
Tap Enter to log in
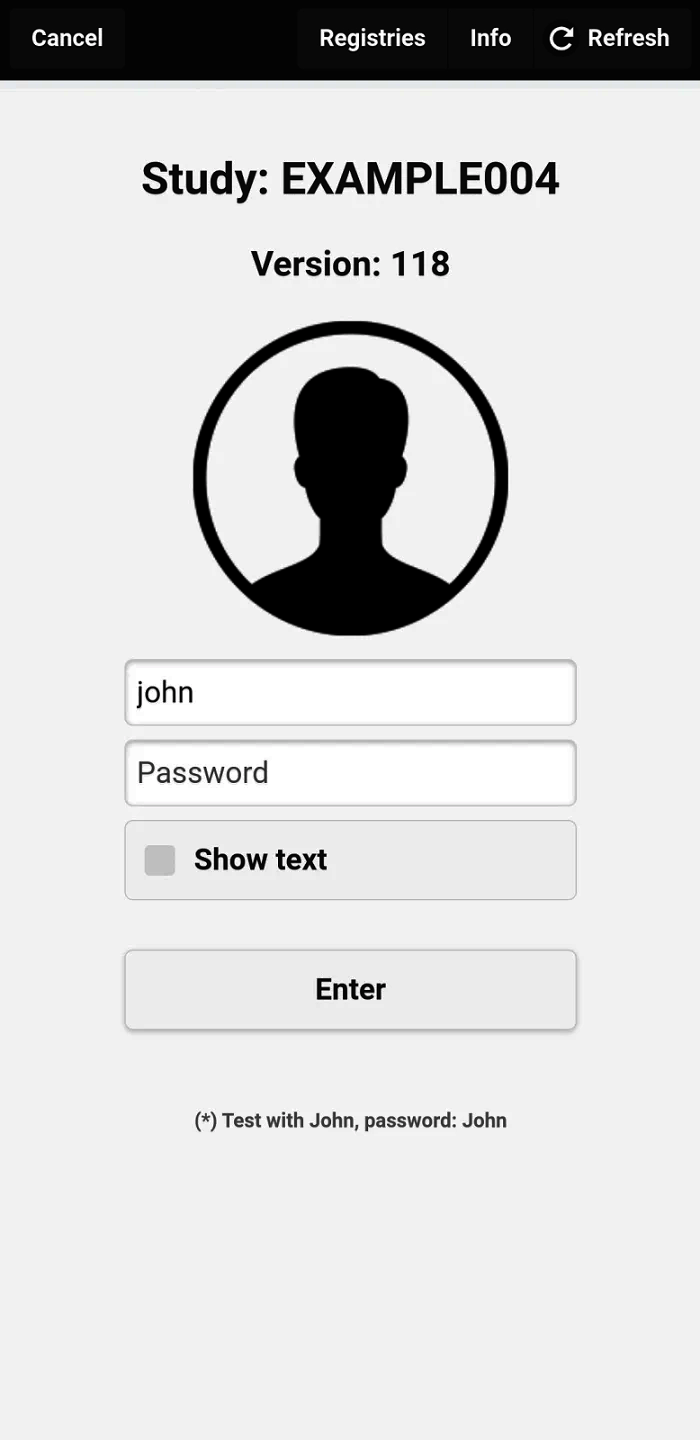[350, 989]
